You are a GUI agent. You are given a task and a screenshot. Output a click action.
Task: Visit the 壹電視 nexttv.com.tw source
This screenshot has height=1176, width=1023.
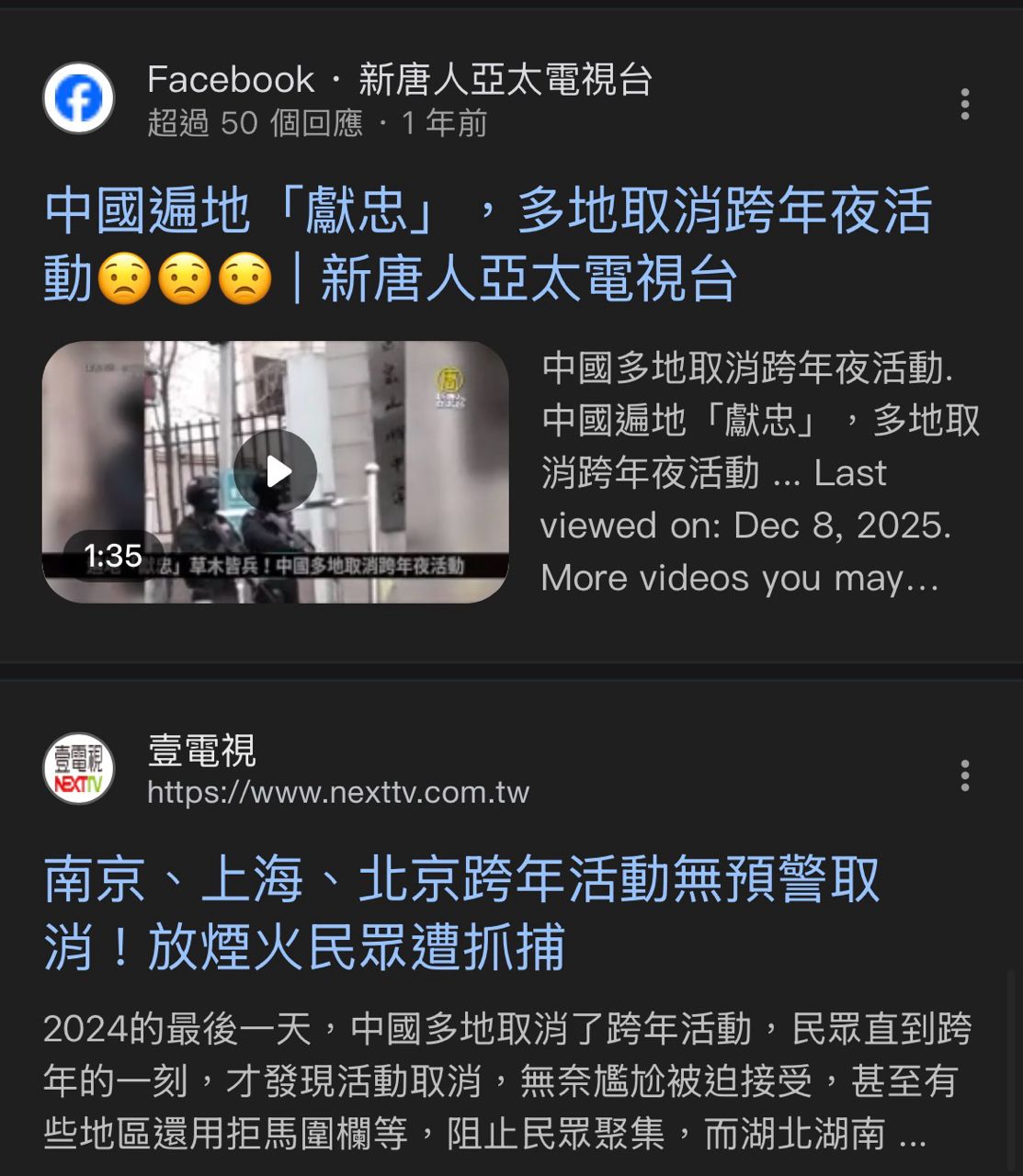coord(336,792)
